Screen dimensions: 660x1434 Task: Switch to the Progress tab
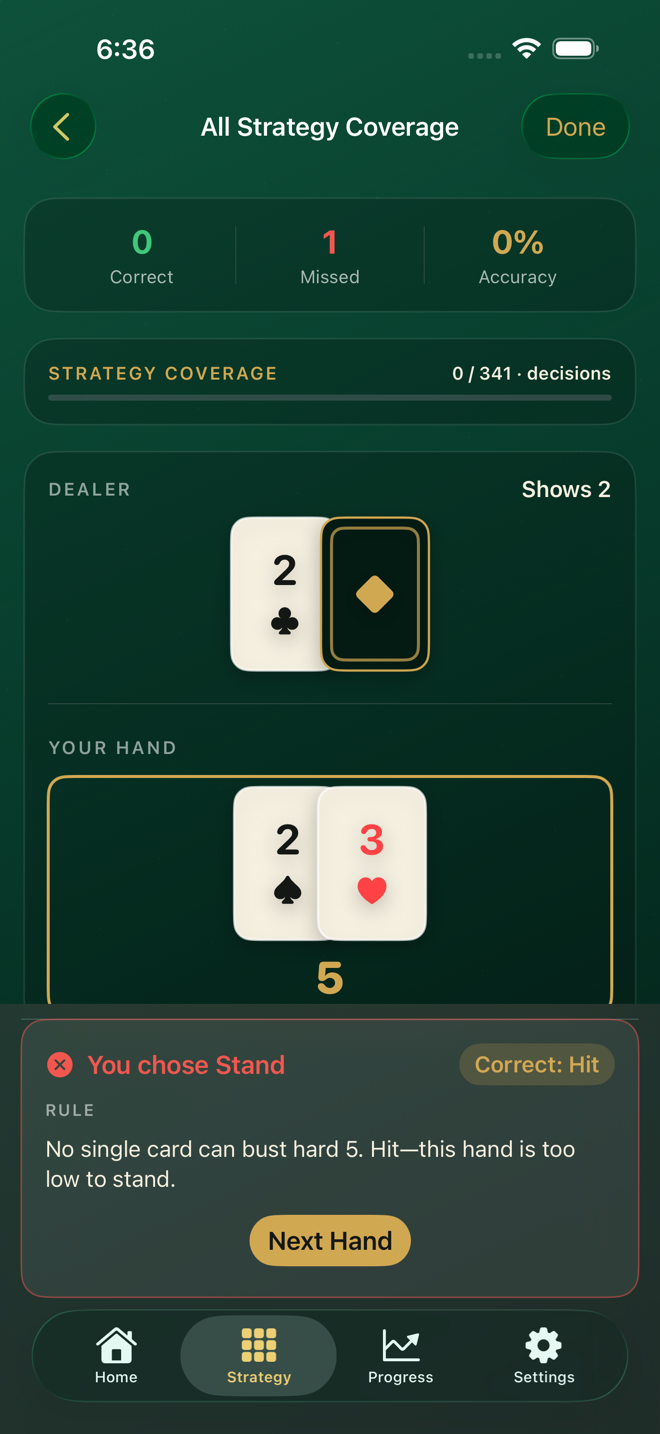point(401,1356)
